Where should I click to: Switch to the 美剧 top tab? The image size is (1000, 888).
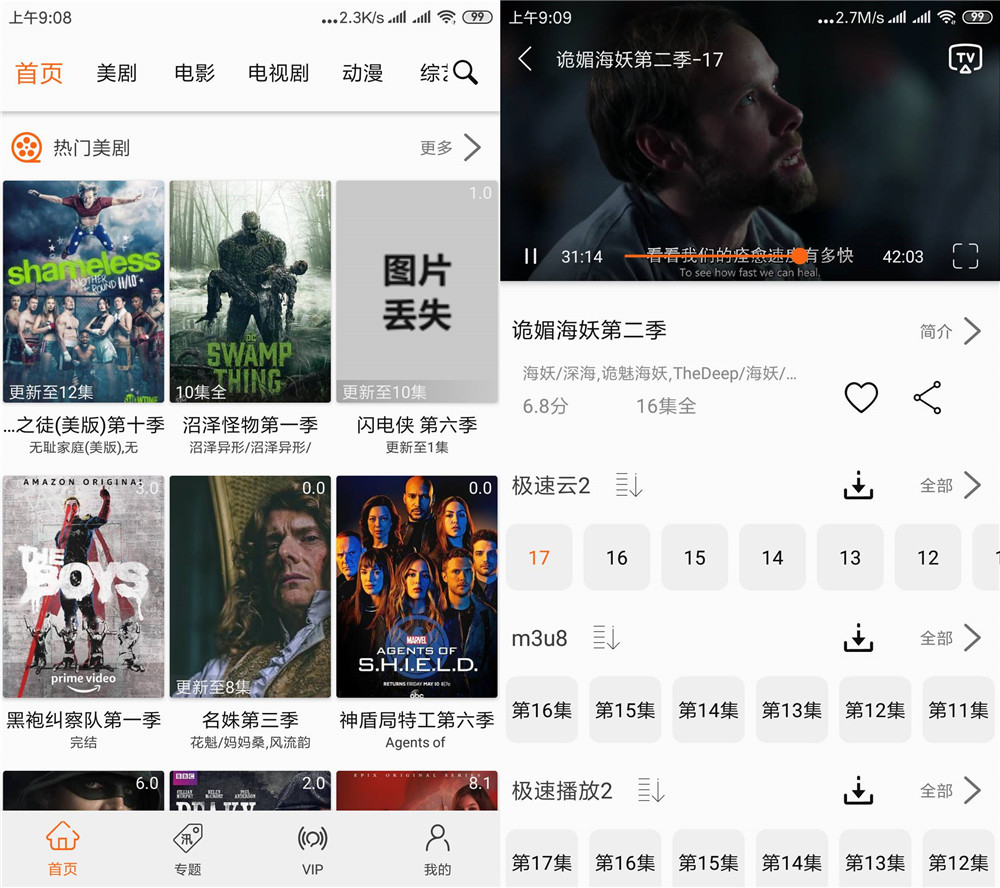coord(116,73)
